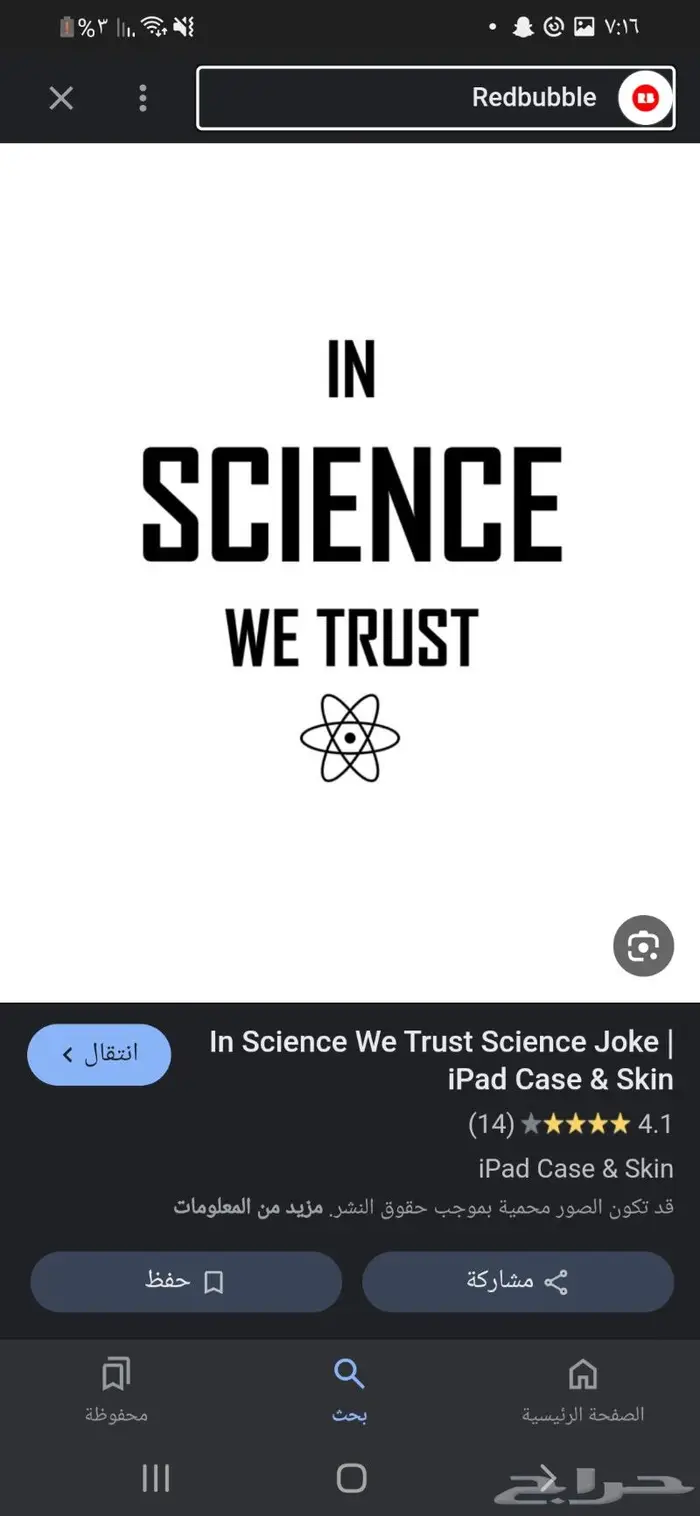
Task: Tap the system home button
Action: pos(351,1478)
